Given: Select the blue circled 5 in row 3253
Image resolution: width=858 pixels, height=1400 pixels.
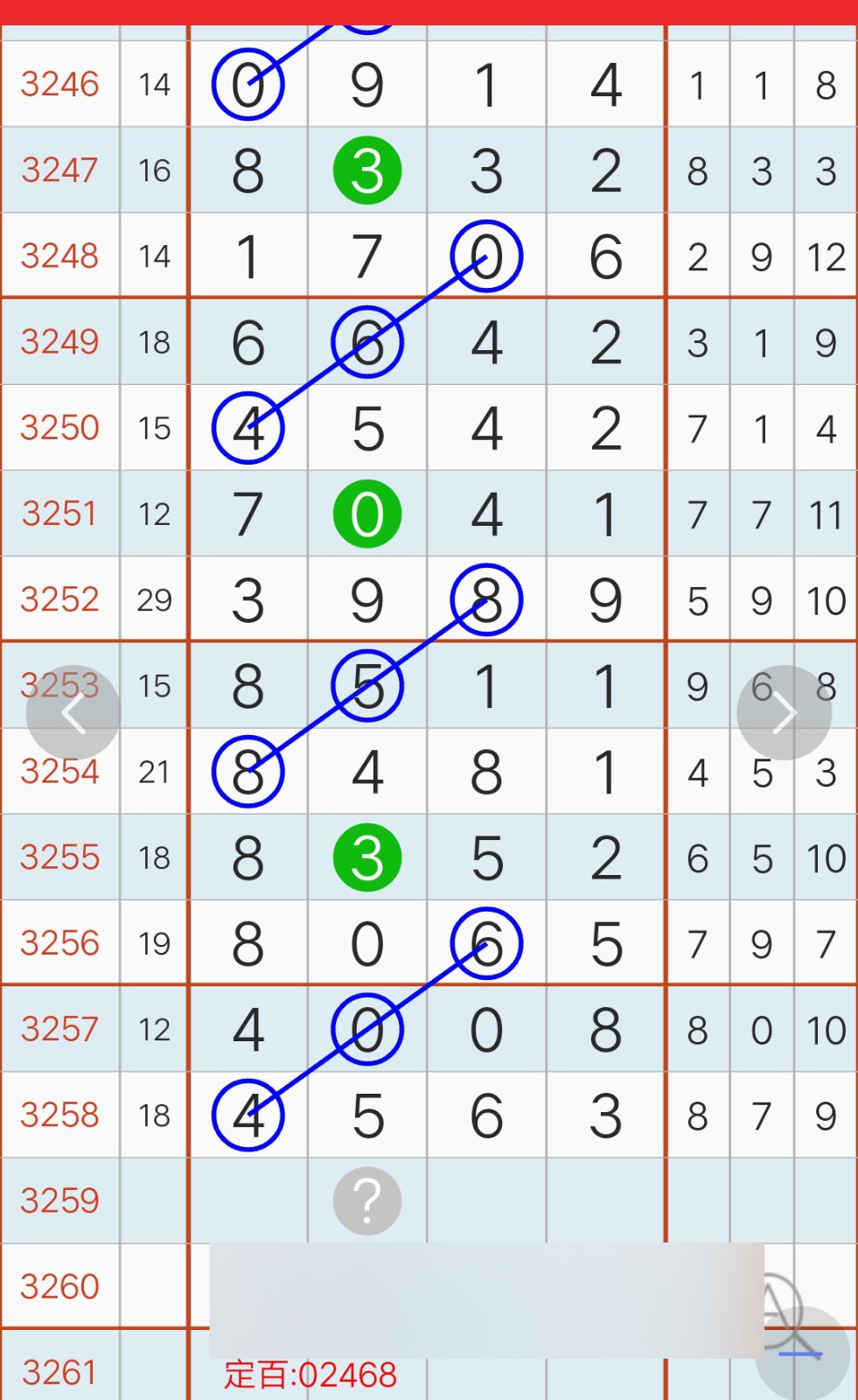Looking at the screenshot, I should click(x=368, y=685).
